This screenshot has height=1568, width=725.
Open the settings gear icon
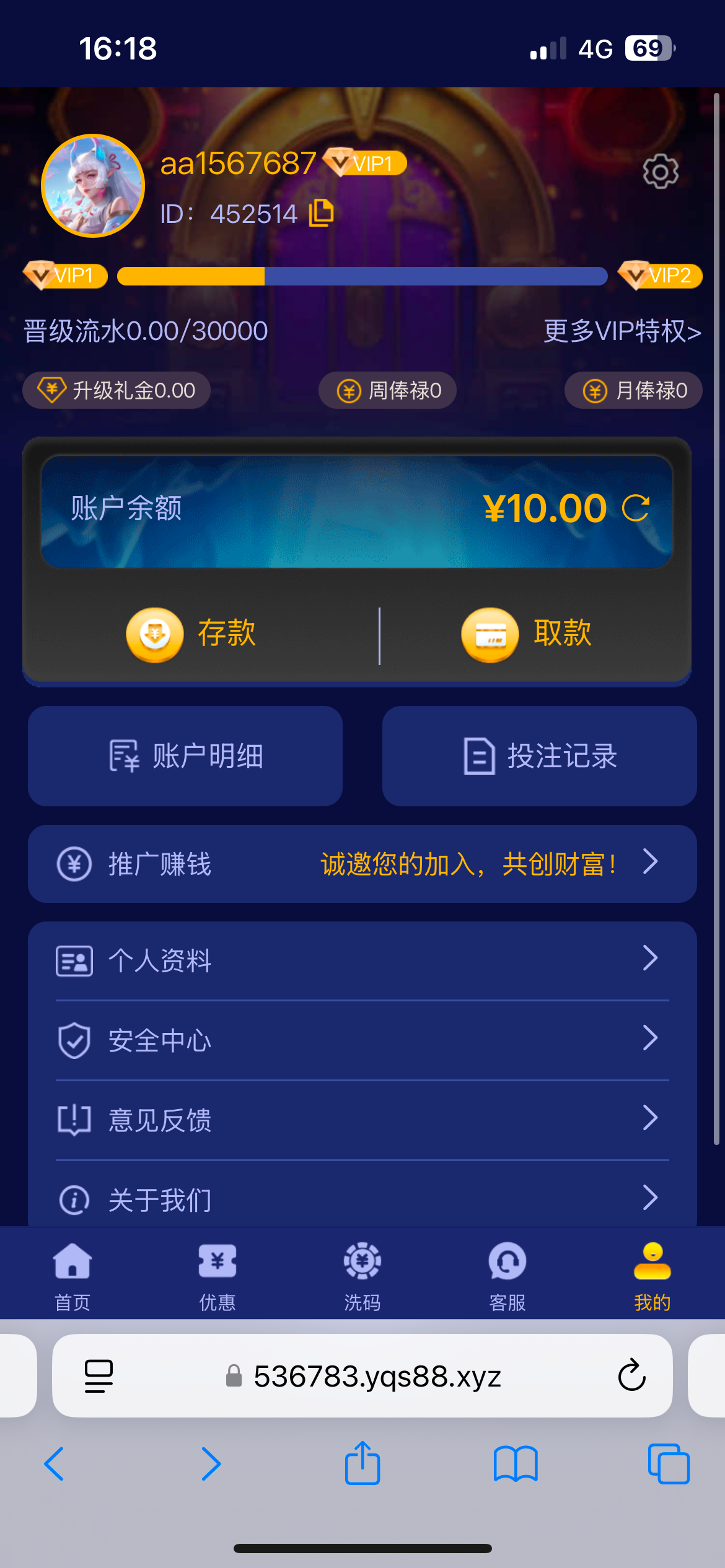660,172
